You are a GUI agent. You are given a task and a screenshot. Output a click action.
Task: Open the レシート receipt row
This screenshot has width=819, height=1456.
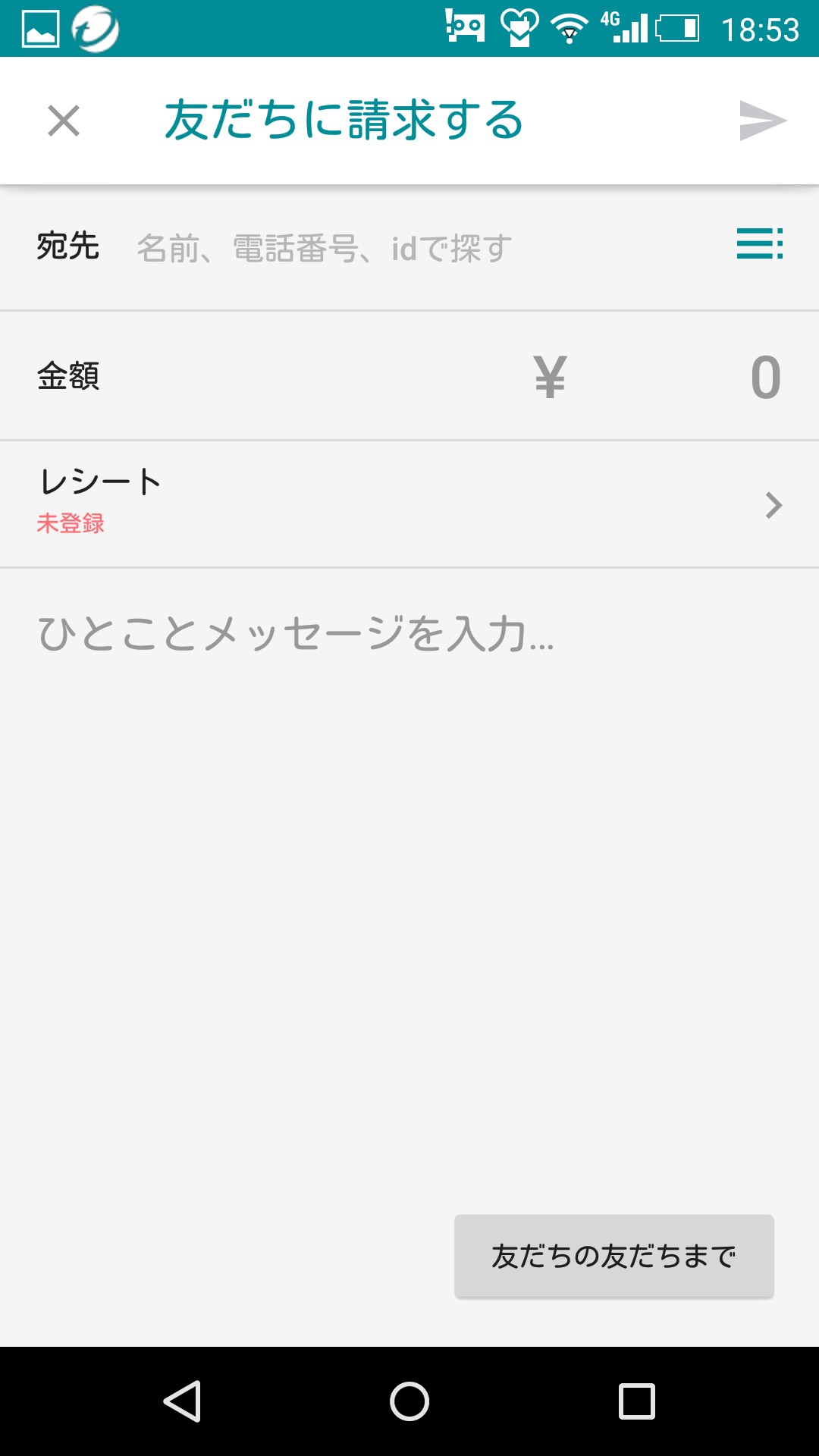tap(409, 504)
